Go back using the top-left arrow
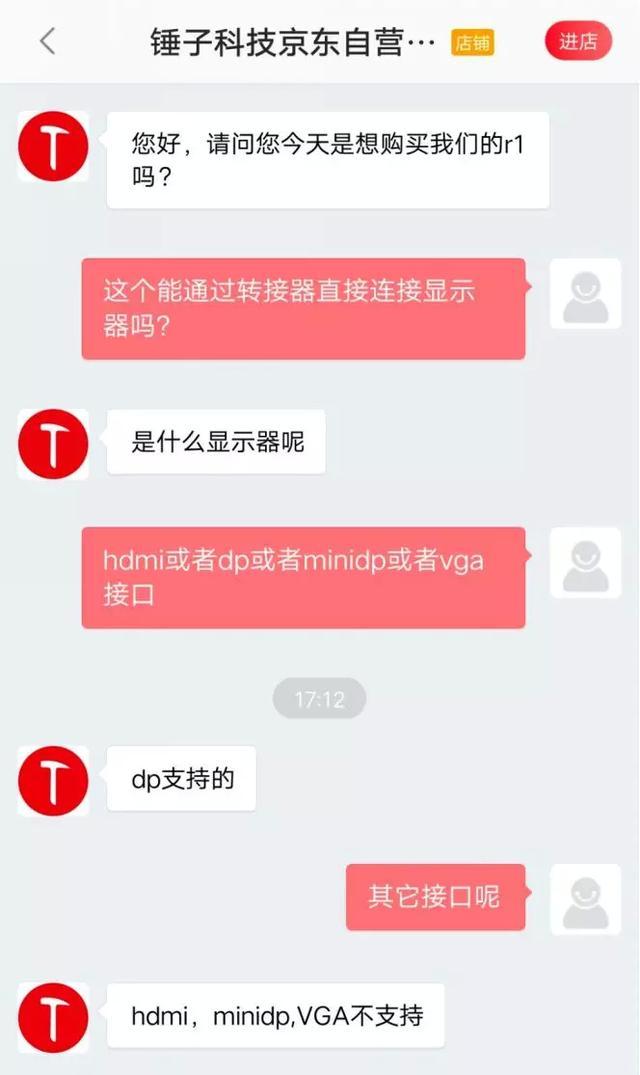The width and height of the screenshot is (640, 1075). pos(47,42)
